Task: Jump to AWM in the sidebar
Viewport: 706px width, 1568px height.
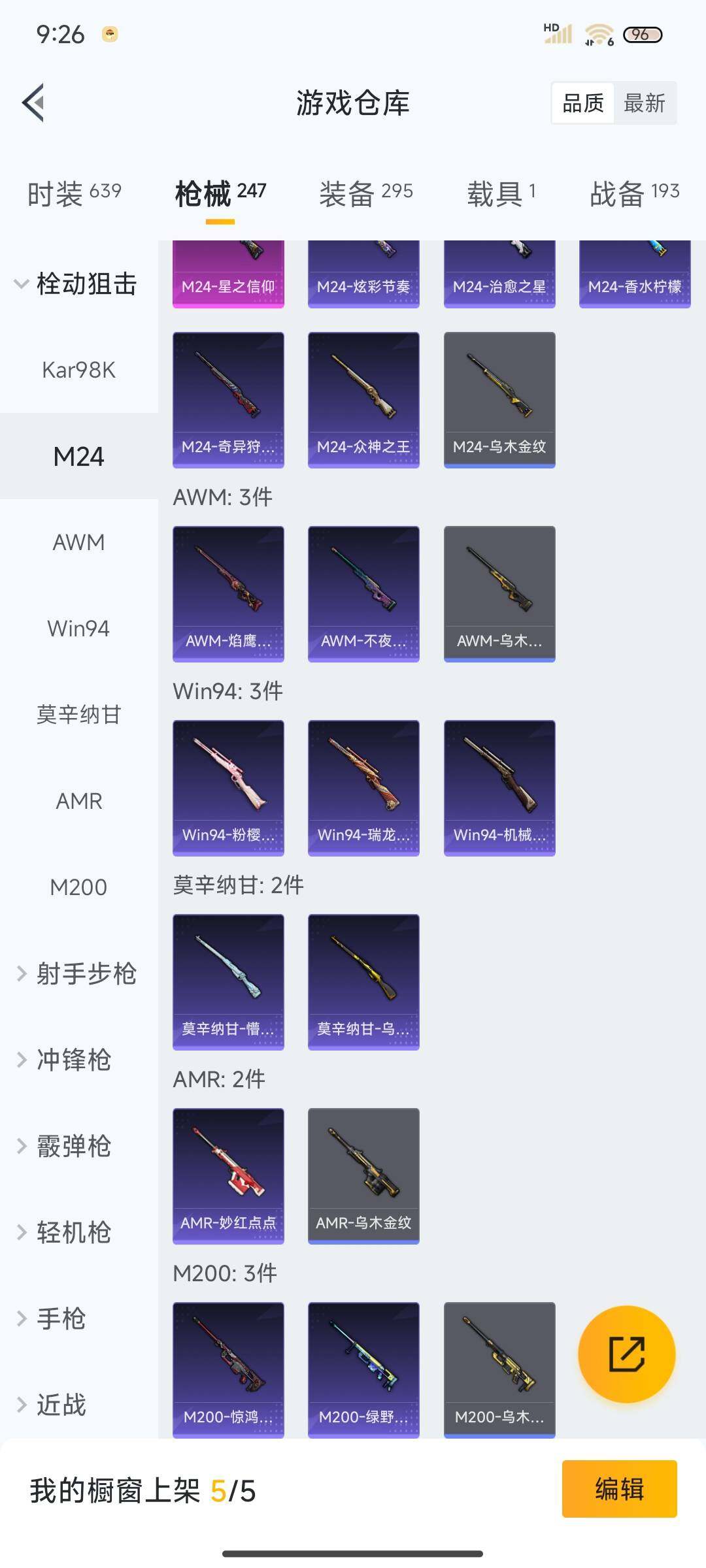Action: (78, 542)
